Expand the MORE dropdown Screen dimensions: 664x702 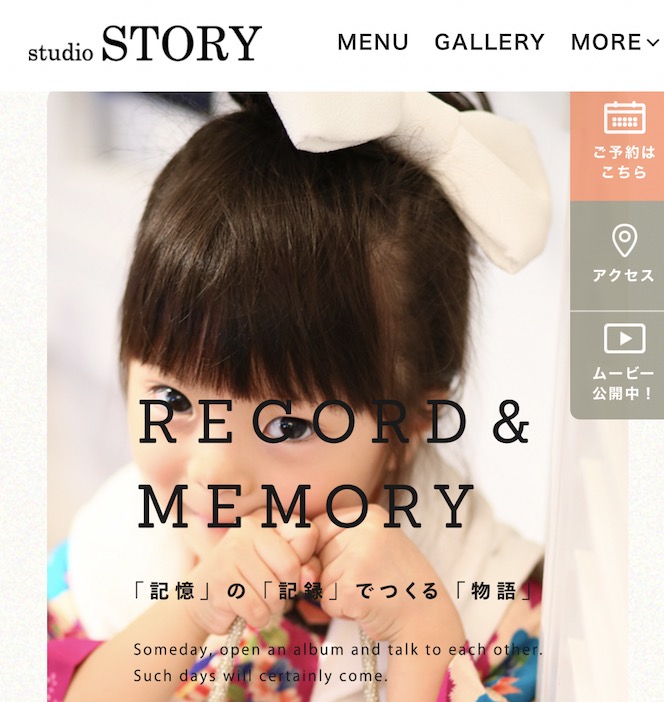(x=614, y=42)
